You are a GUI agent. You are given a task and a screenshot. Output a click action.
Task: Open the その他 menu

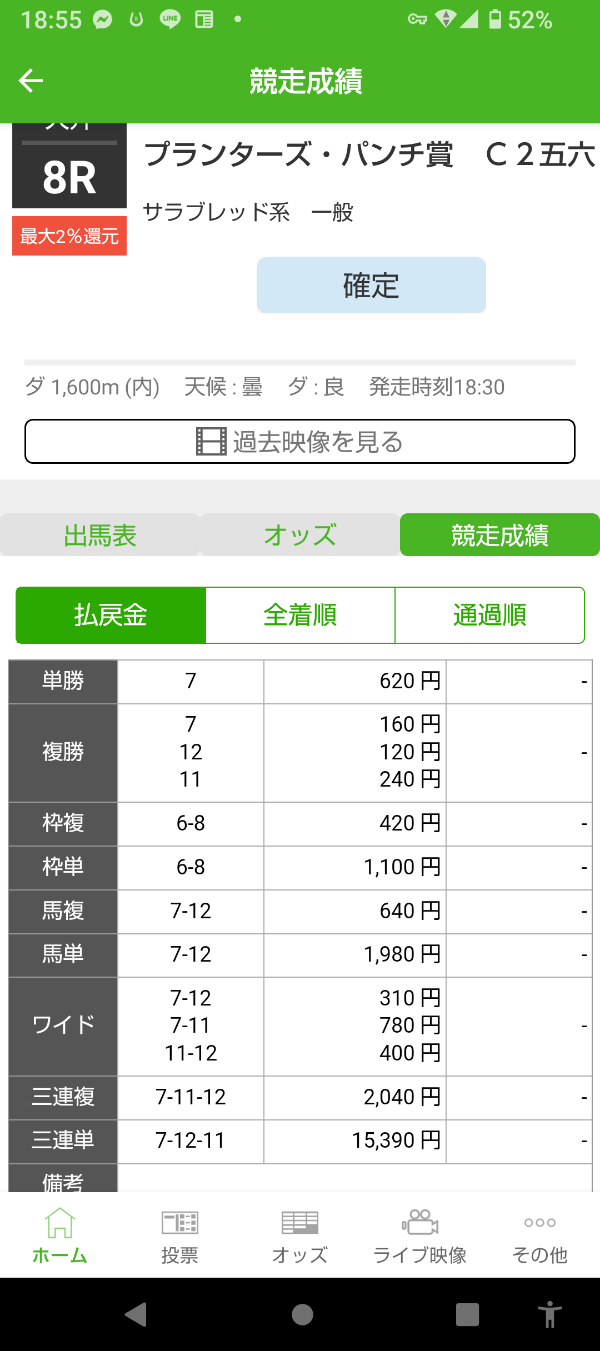[540, 1236]
